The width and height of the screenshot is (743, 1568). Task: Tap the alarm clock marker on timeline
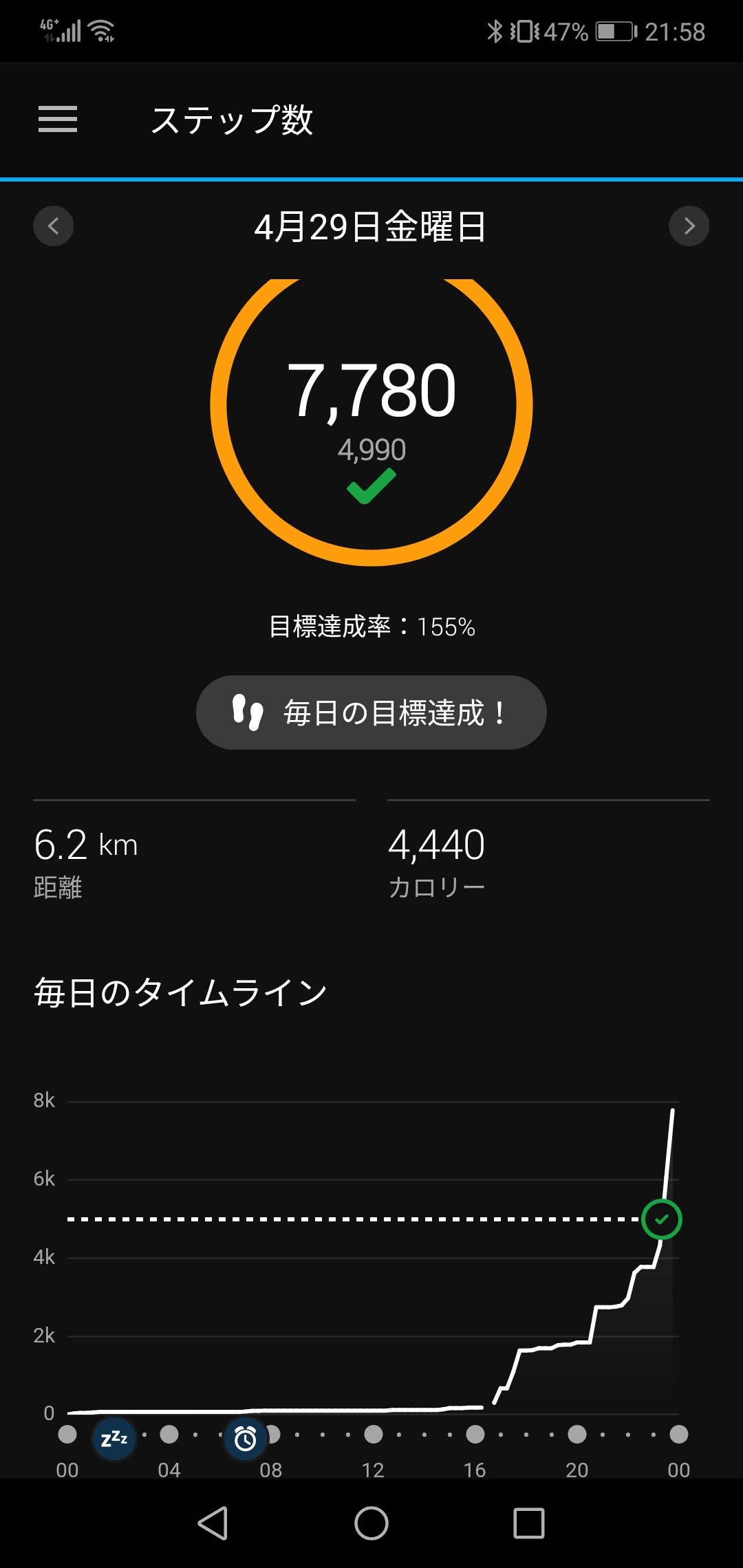coord(245,1438)
